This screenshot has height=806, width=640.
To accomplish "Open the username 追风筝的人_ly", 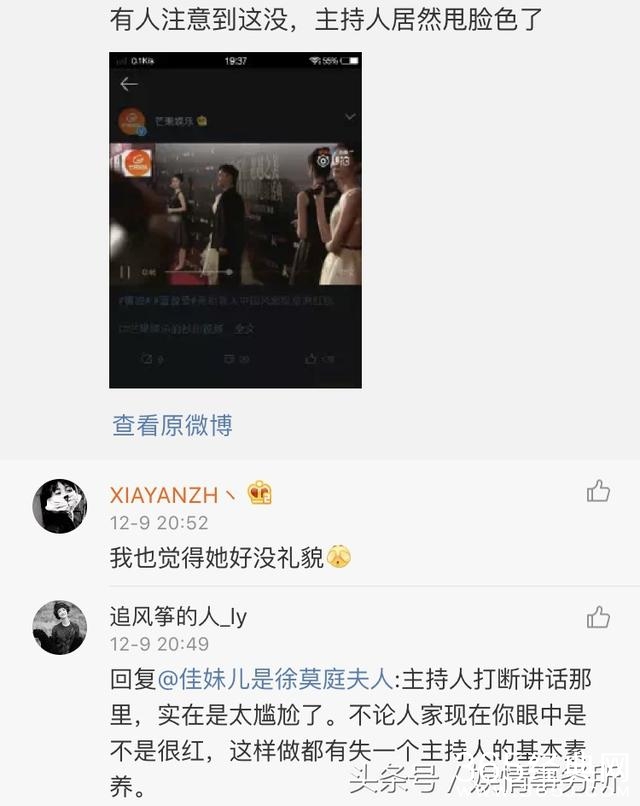I will pos(178,618).
